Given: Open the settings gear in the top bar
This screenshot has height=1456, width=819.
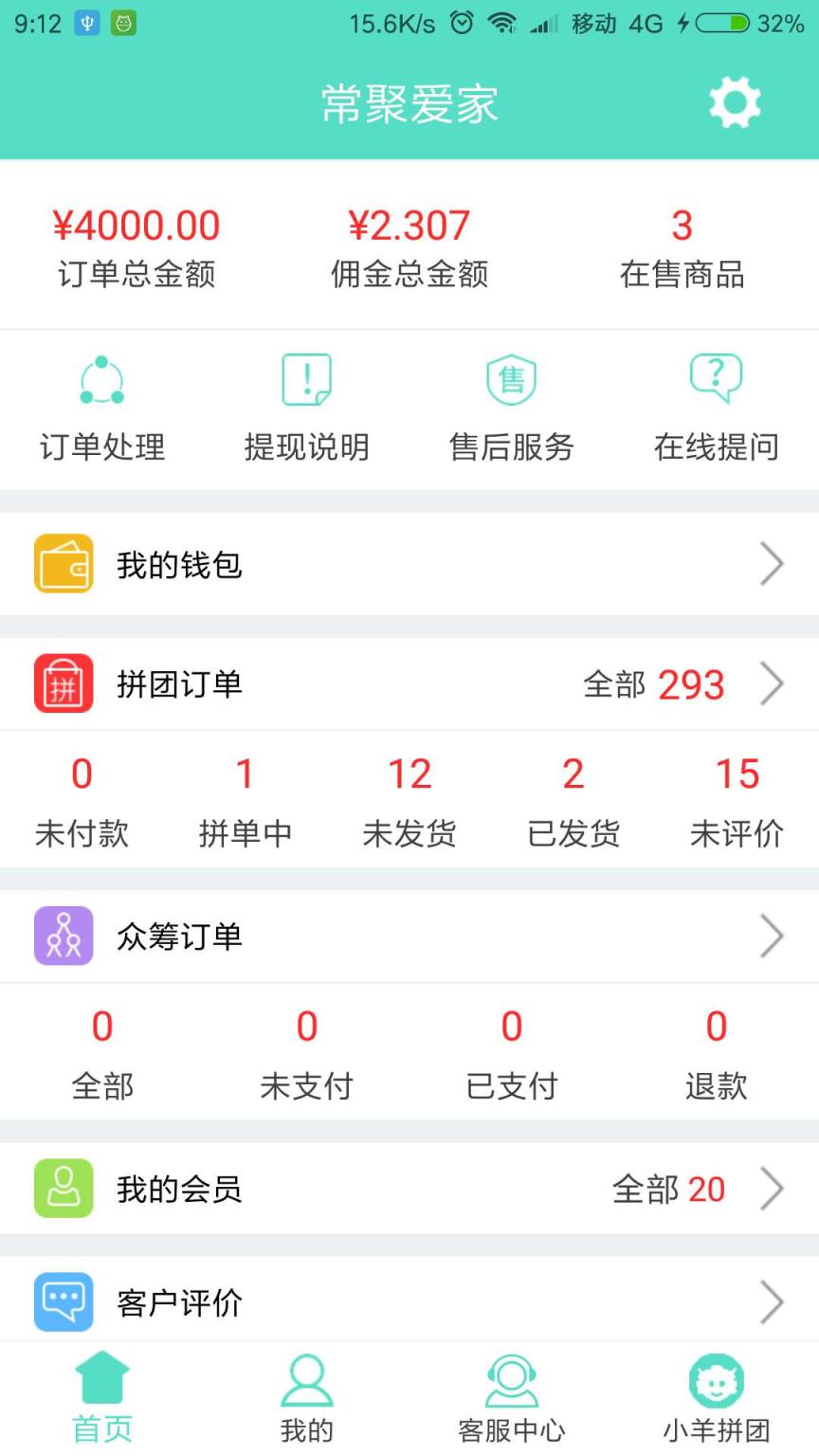Looking at the screenshot, I should [734, 102].
